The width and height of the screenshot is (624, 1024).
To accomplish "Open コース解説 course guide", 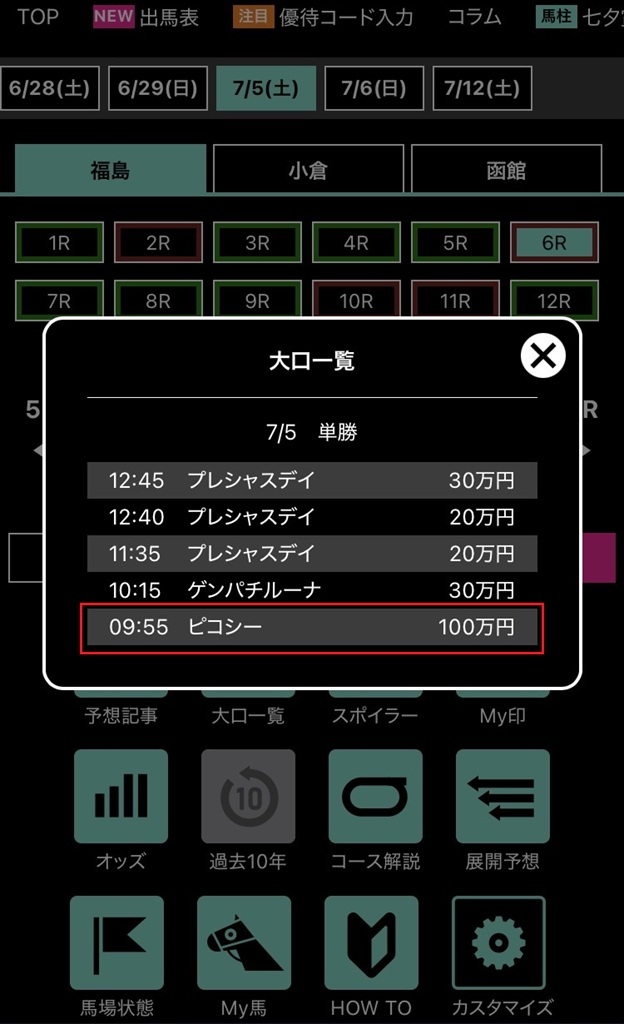I will click(x=375, y=809).
